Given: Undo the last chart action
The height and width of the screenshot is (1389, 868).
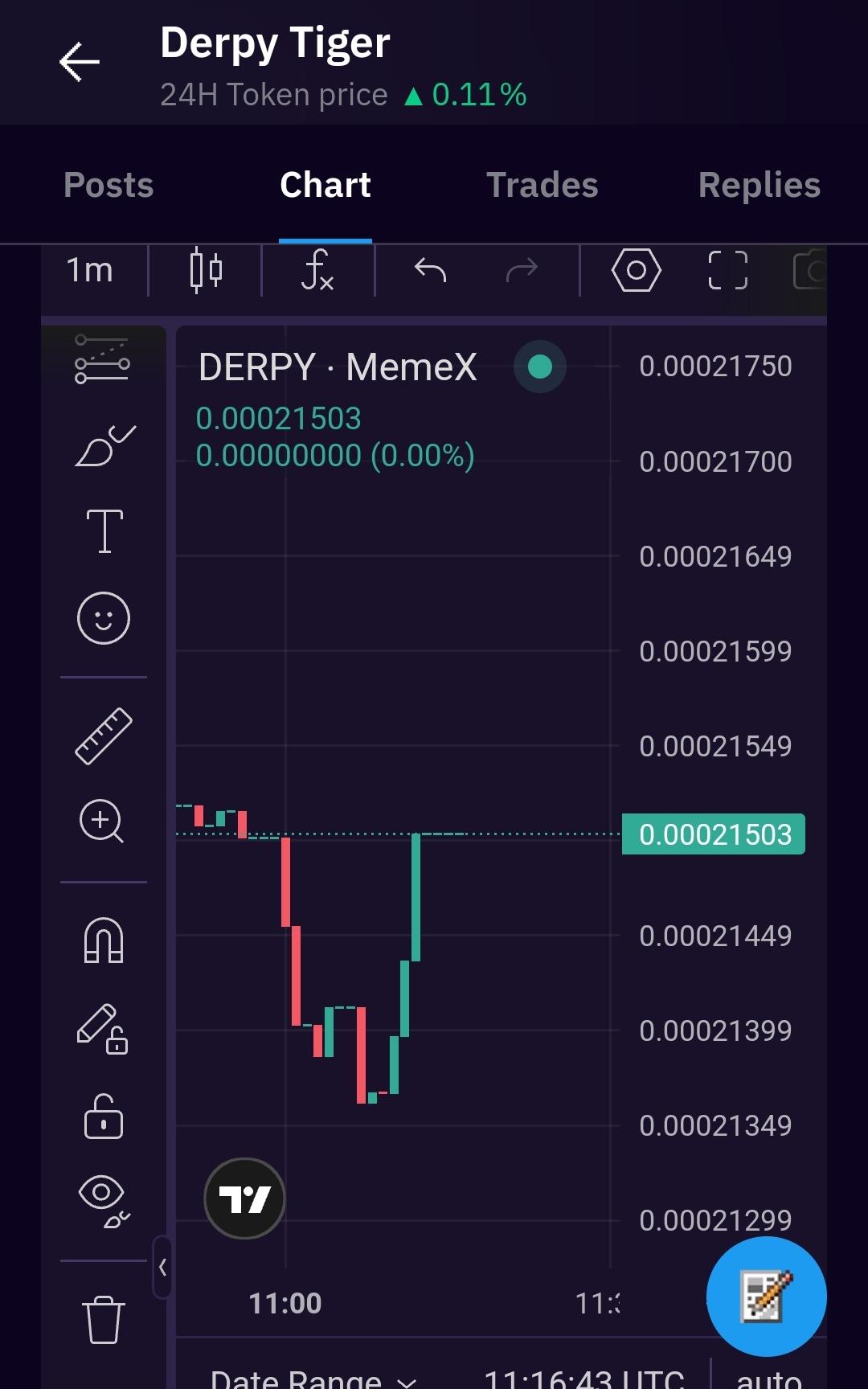Looking at the screenshot, I should pos(430,271).
